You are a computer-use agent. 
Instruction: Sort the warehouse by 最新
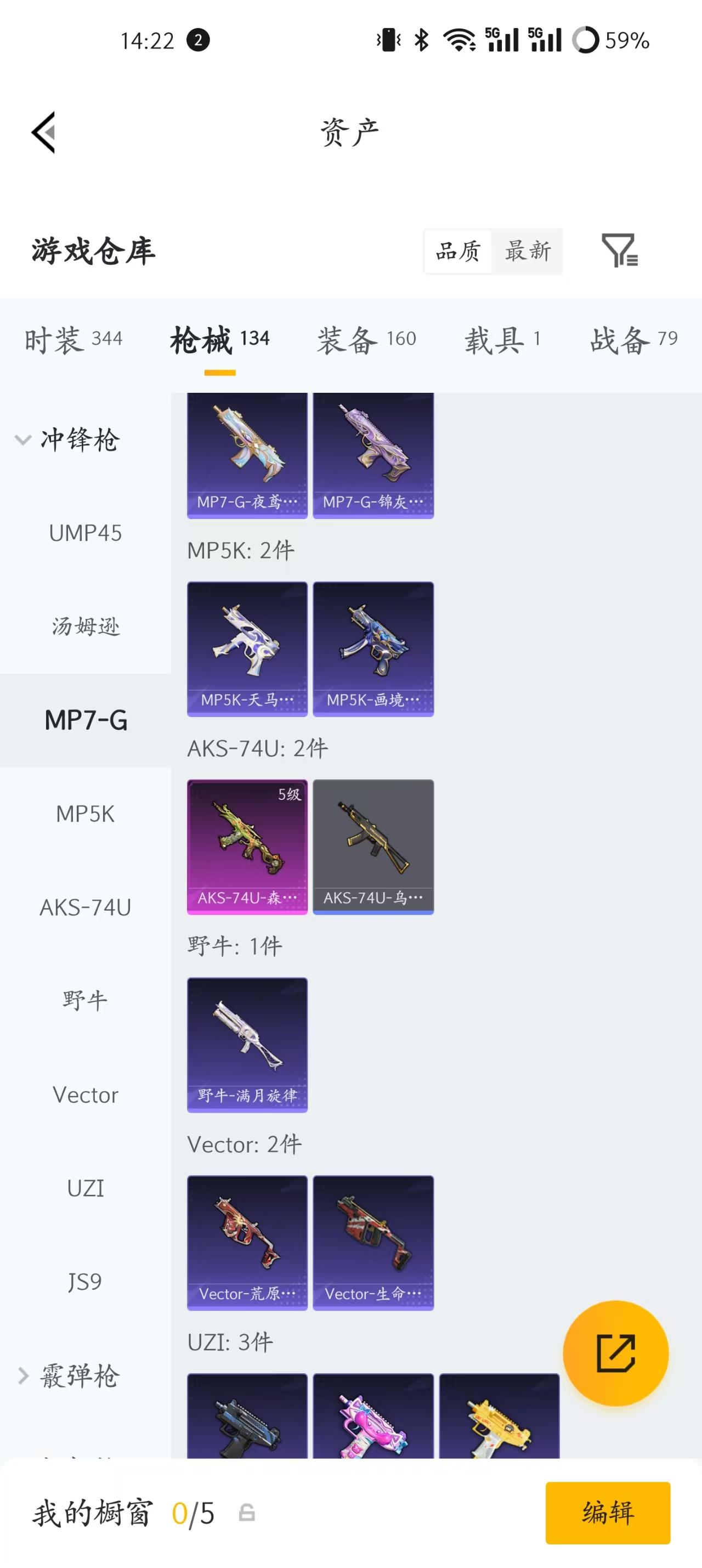pos(528,251)
